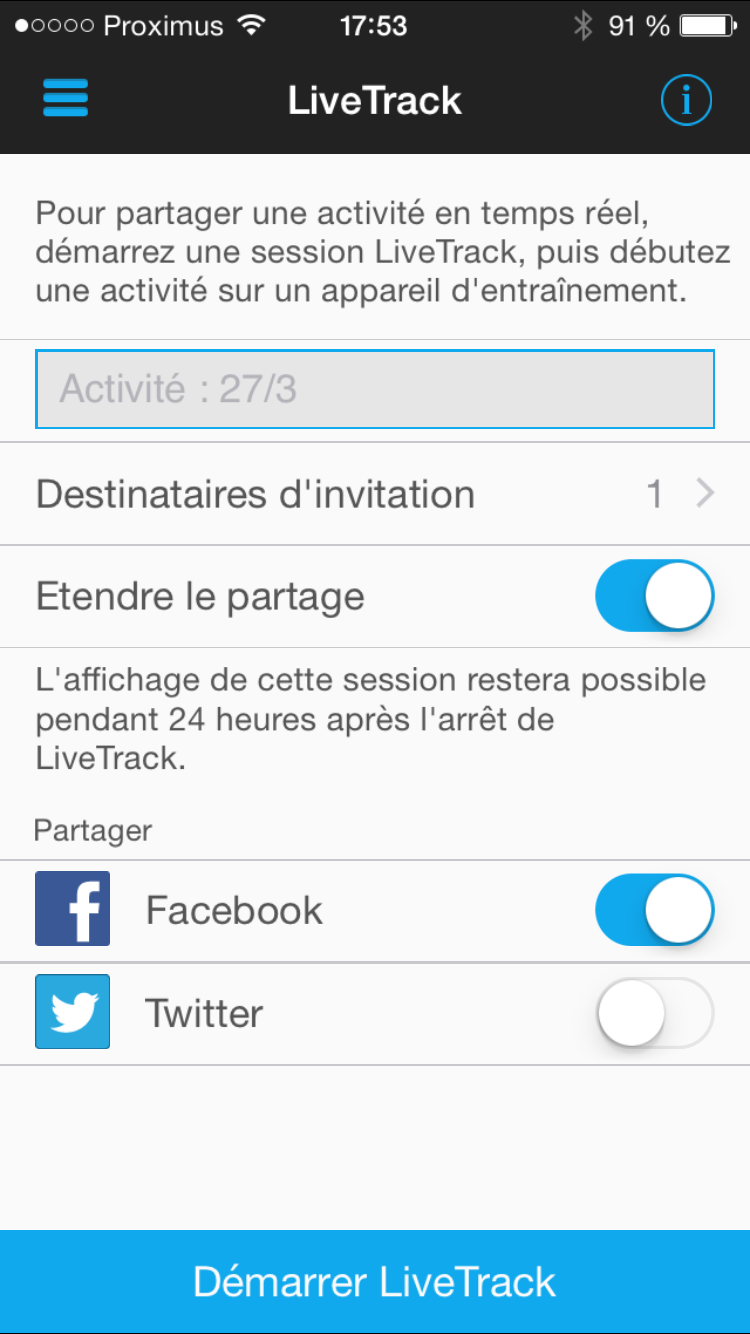Enable Twitter sharing

pyautogui.click(x=654, y=1013)
